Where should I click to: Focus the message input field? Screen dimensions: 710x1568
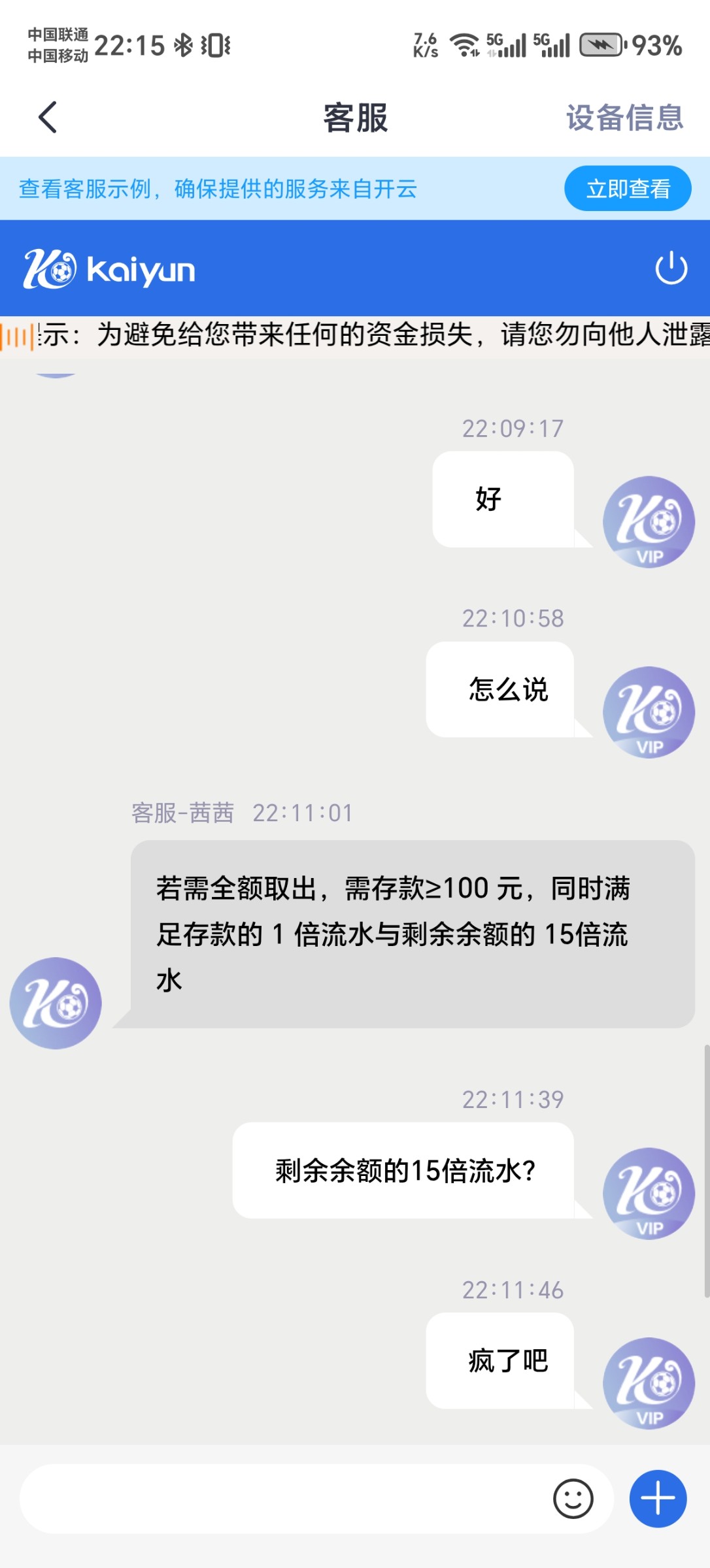coord(281,1499)
